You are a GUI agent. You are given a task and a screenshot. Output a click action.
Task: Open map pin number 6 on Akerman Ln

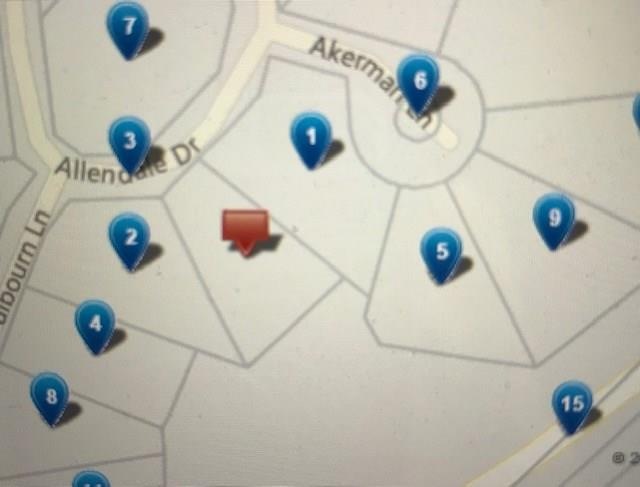[x=418, y=79]
